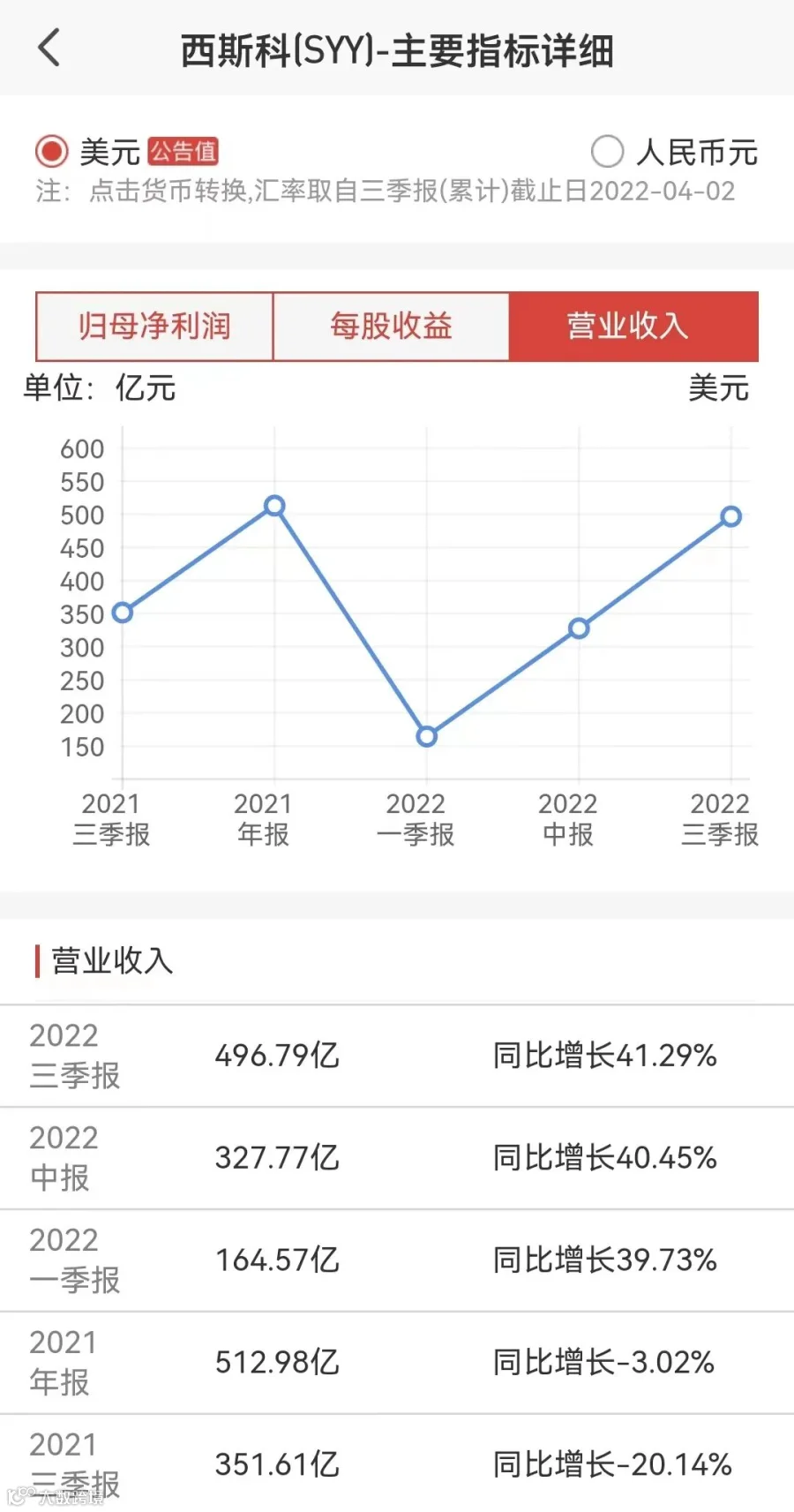Switch to the 归母净利润 tab
This screenshot has width=794, height=1512.
coord(154,326)
